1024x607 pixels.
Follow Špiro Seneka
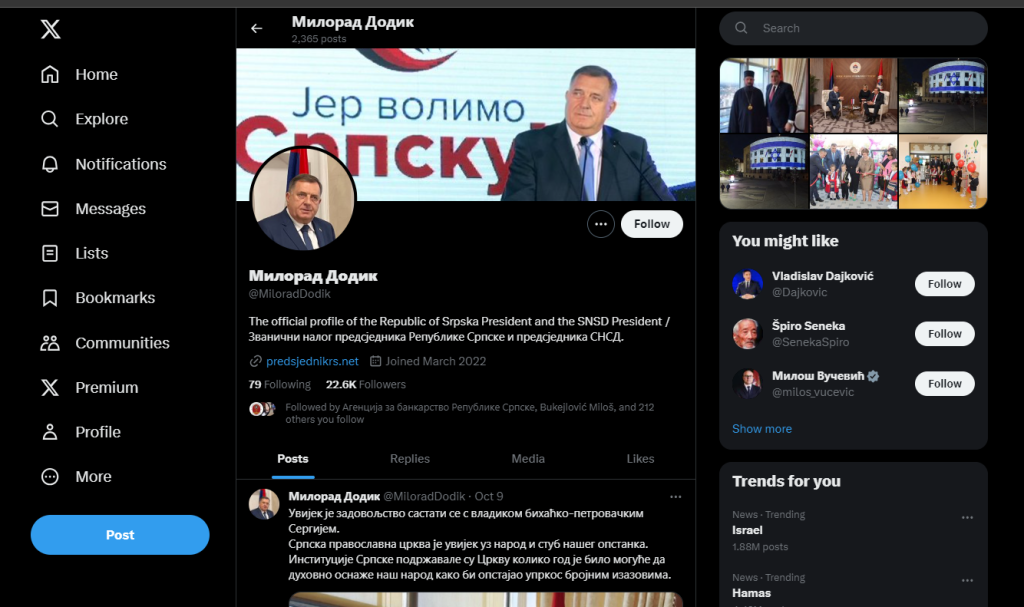point(944,334)
